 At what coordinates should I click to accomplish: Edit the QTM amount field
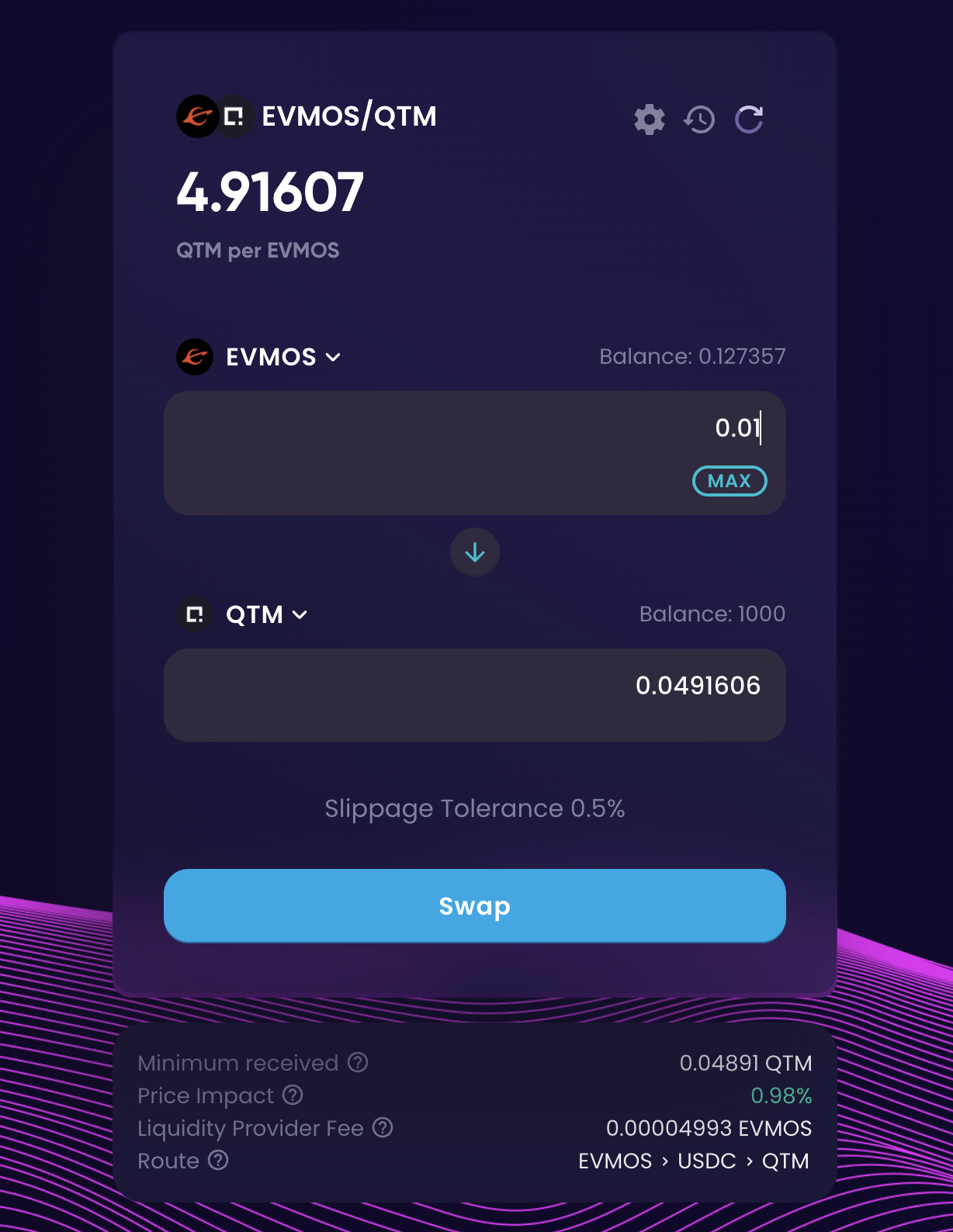tap(474, 687)
